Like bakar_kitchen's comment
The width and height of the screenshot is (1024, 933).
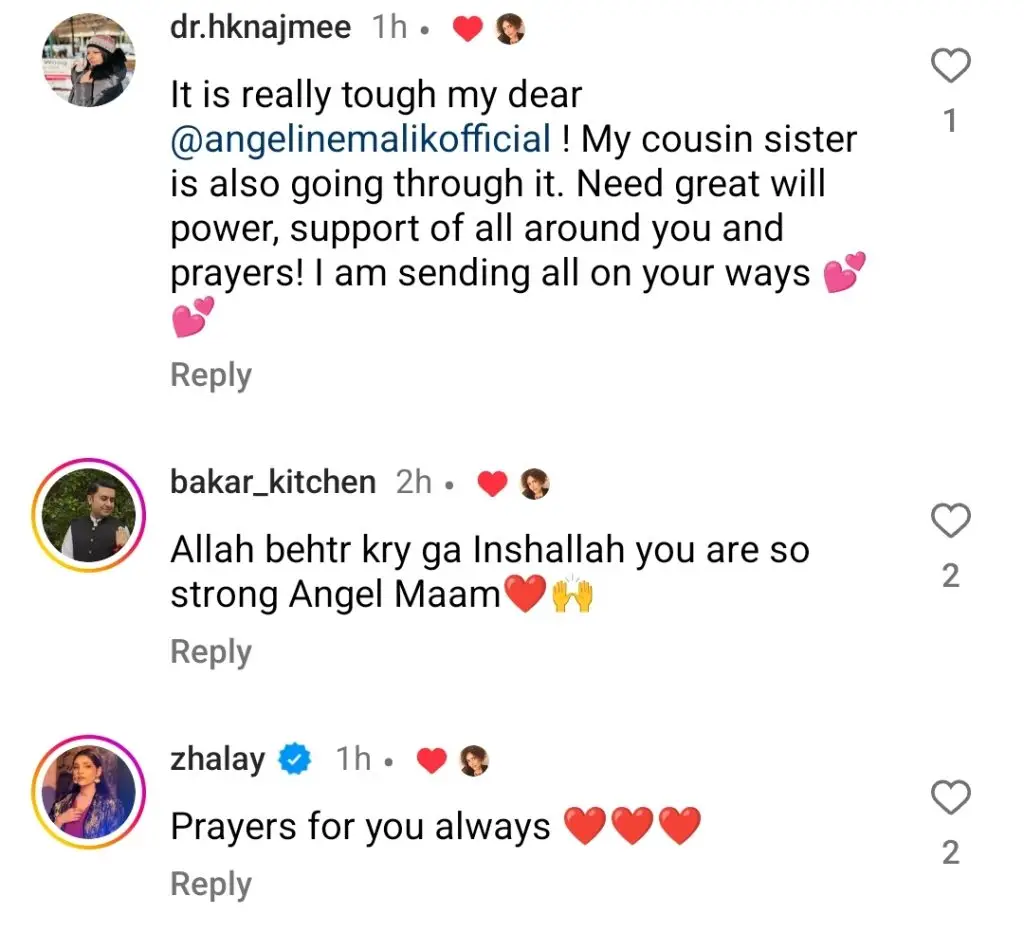(950, 520)
